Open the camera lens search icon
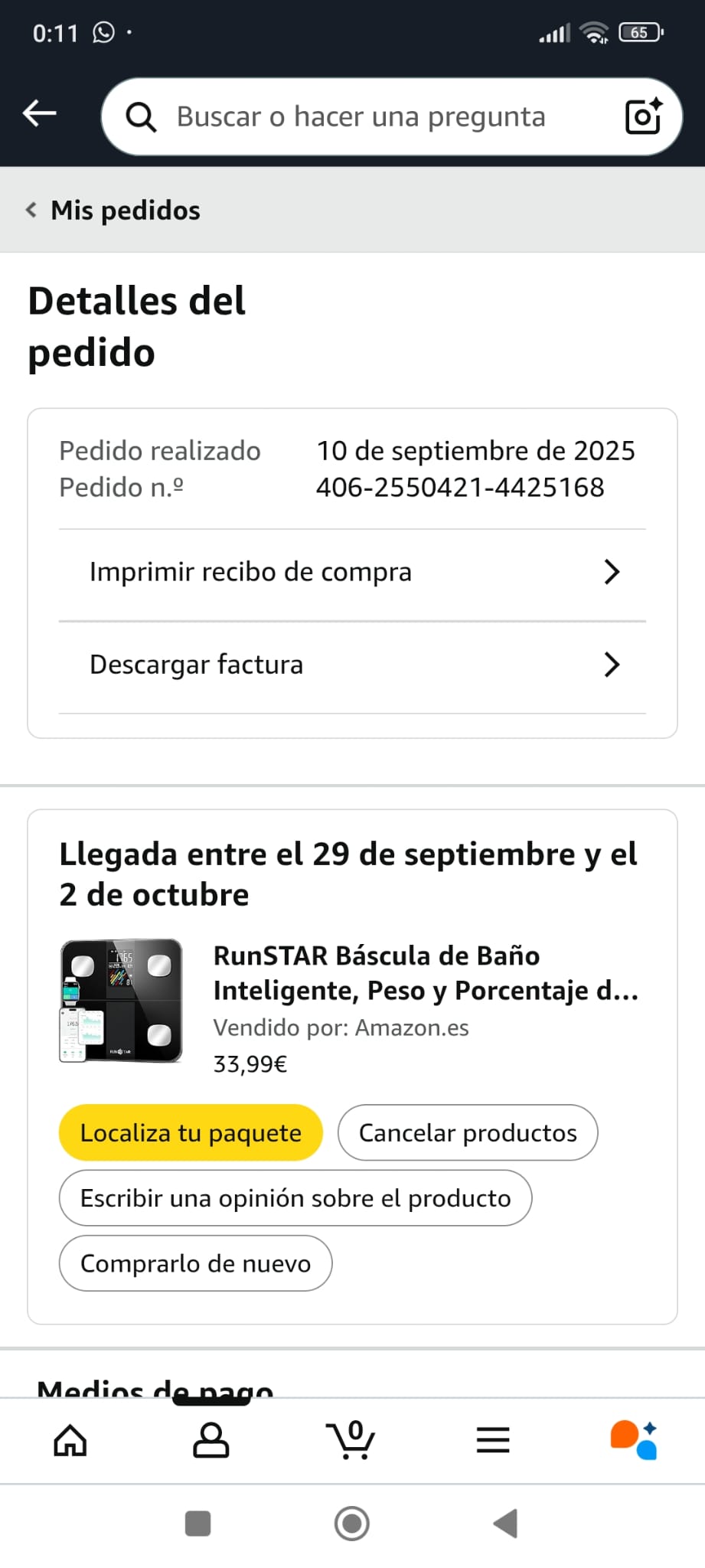The image size is (705, 1568). [x=643, y=116]
